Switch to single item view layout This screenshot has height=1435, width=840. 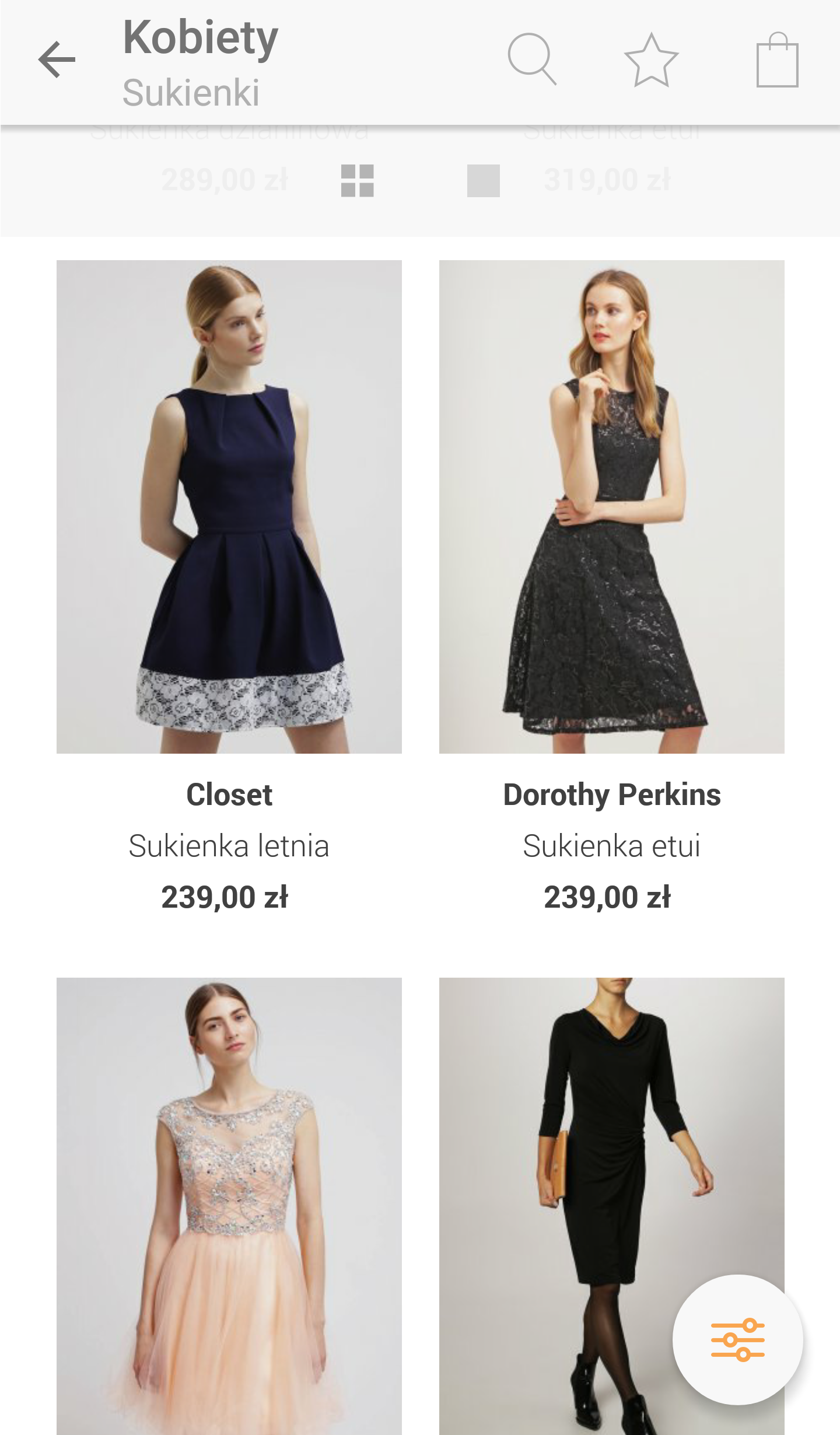(483, 181)
